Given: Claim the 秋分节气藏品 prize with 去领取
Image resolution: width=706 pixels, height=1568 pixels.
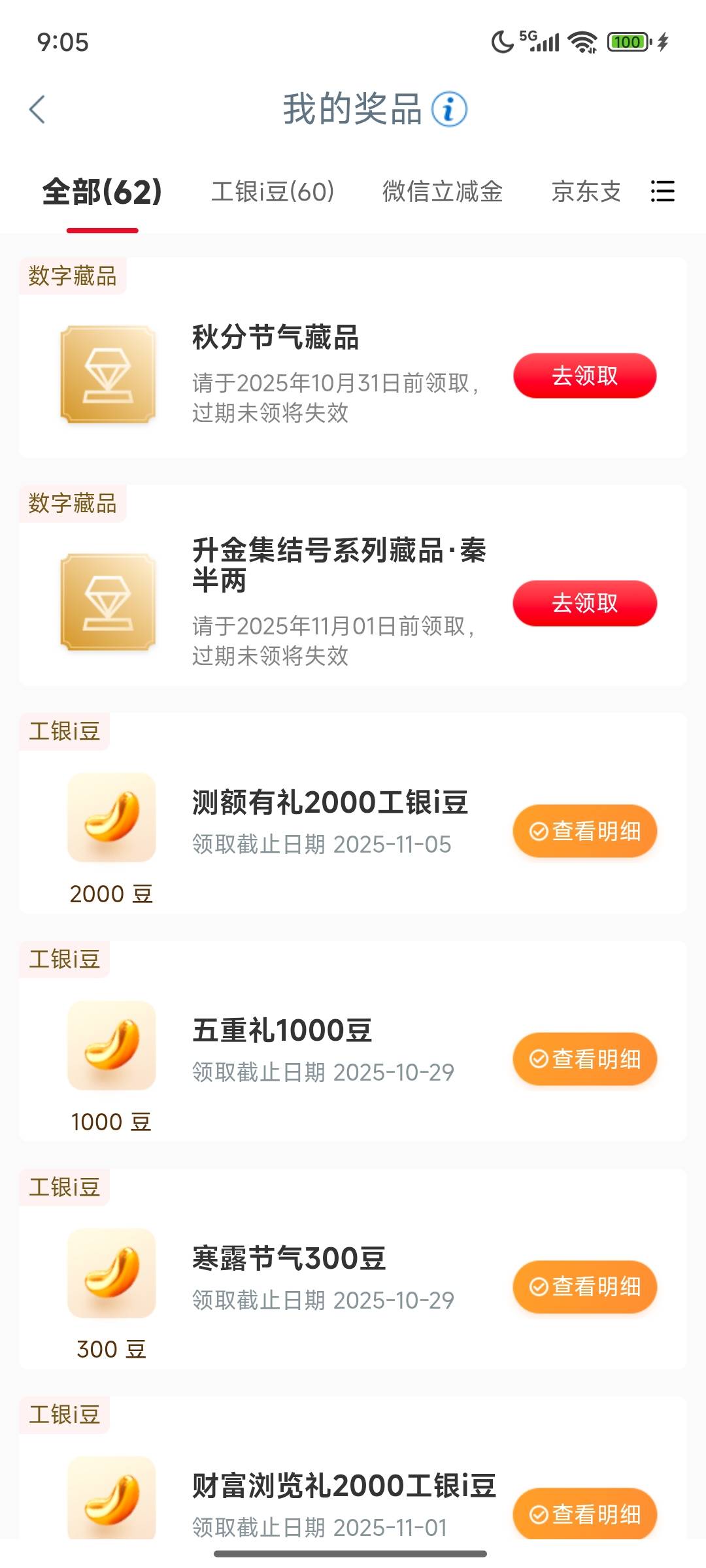Looking at the screenshot, I should tap(584, 376).
